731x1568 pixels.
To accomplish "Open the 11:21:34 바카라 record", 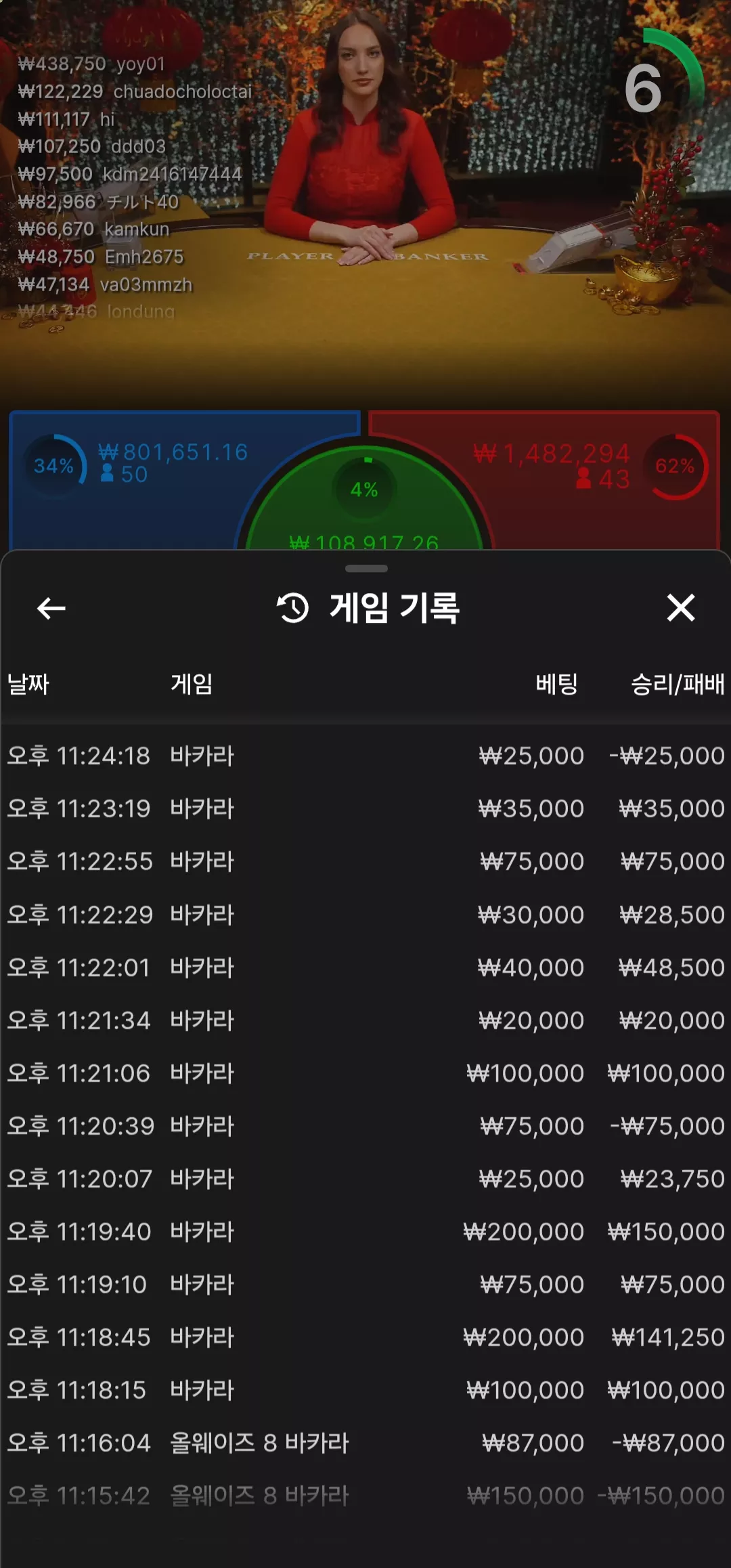I will point(365,1020).
